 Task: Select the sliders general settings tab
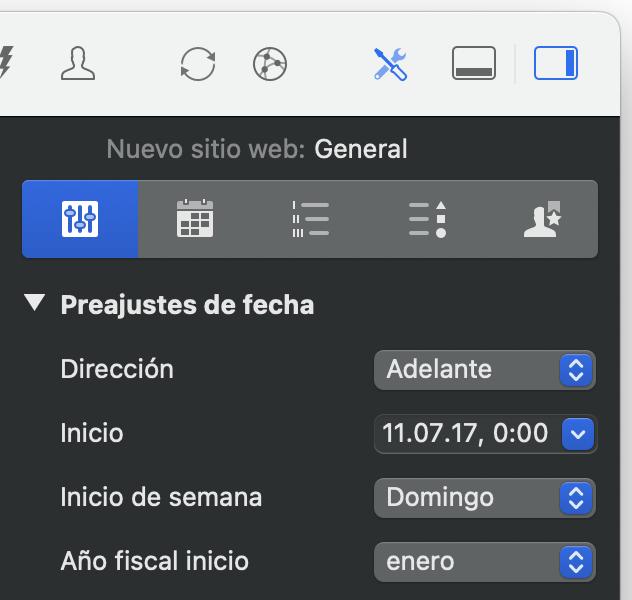[80, 219]
